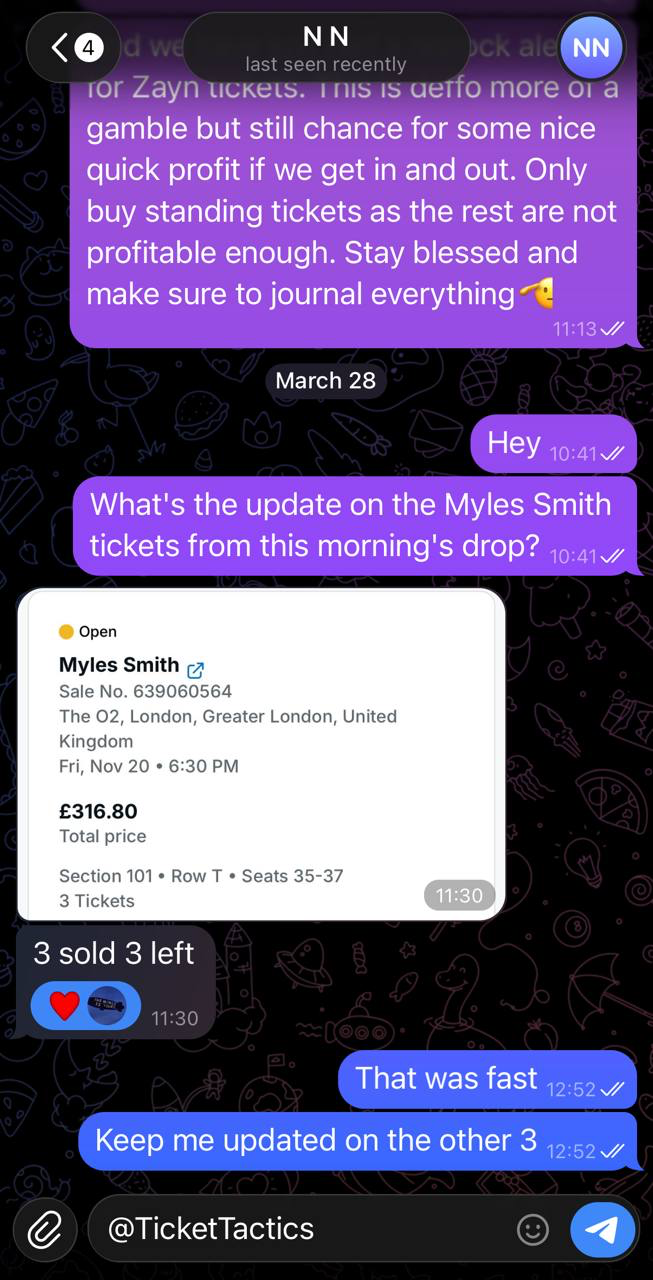
Task: Tap the NN avatar circle
Action: (x=591, y=47)
